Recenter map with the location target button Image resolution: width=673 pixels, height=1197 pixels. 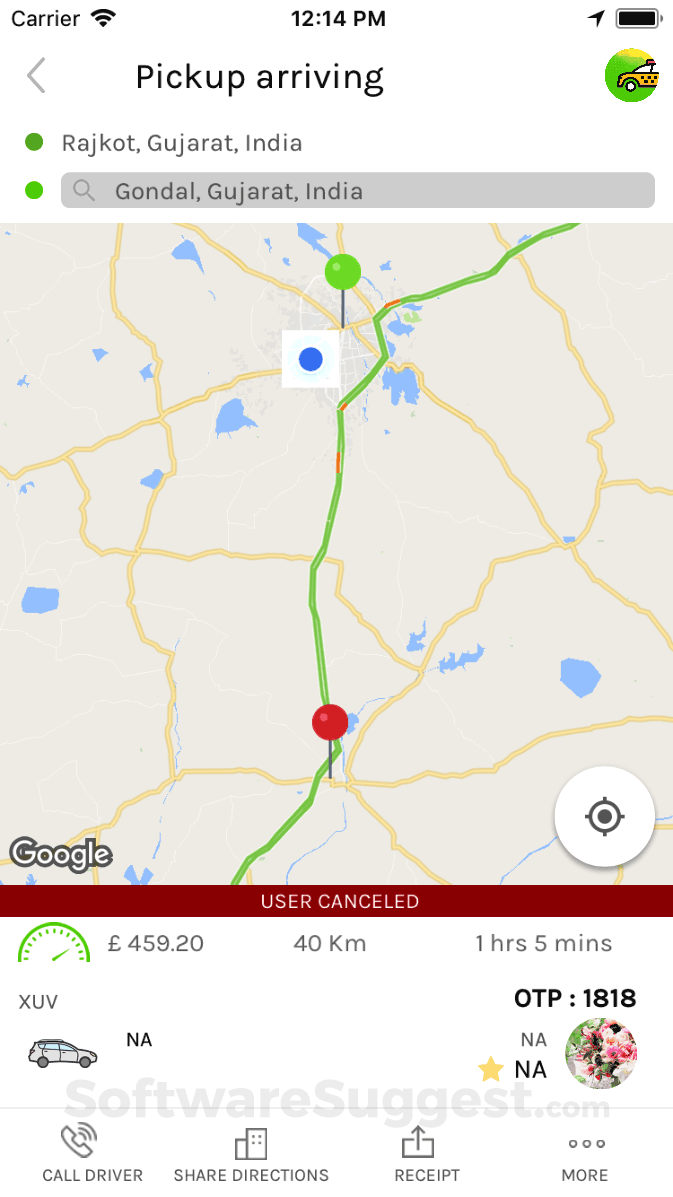pyautogui.click(x=604, y=817)
